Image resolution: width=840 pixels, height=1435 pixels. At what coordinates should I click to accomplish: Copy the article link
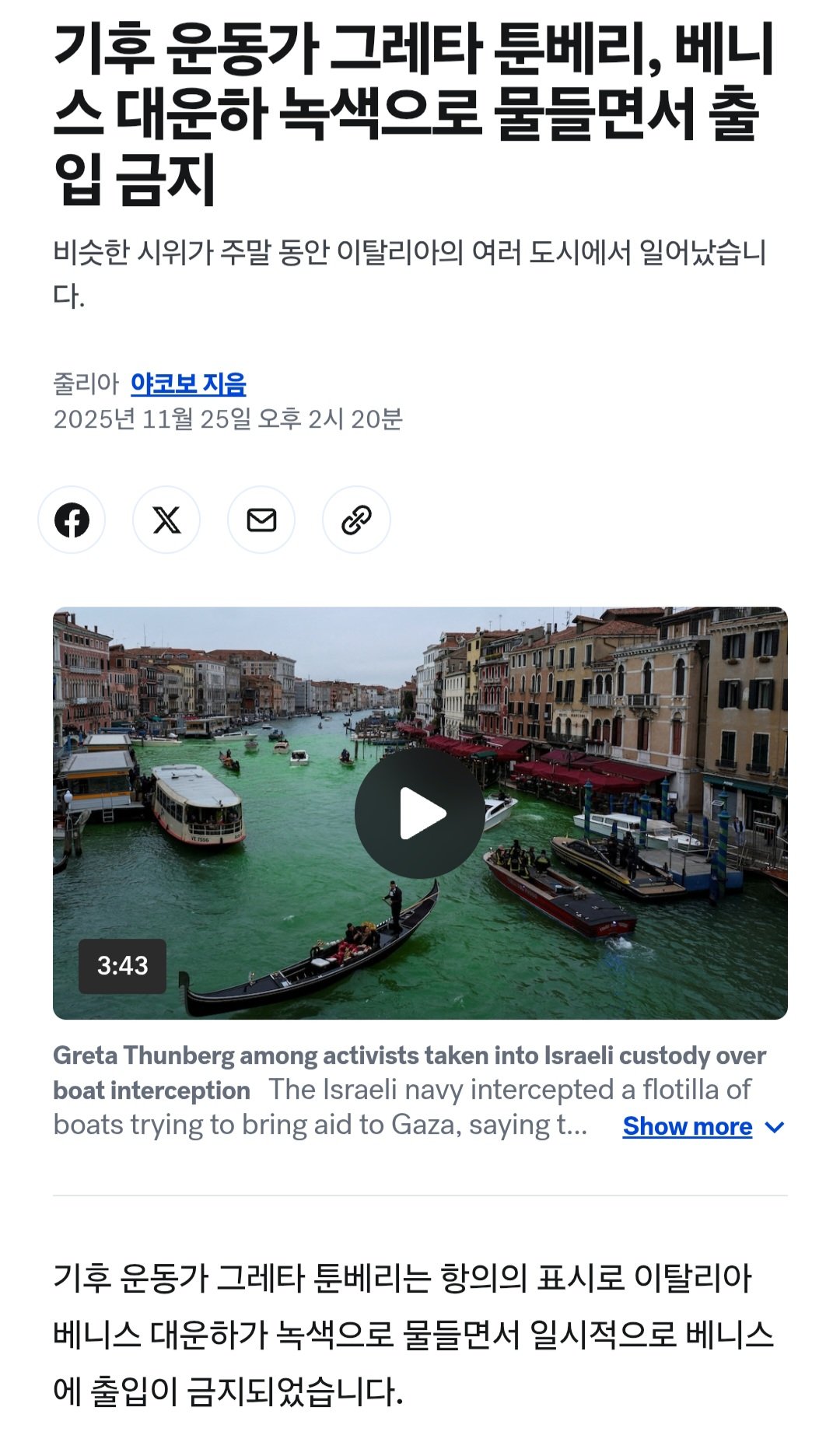[356, 520]
